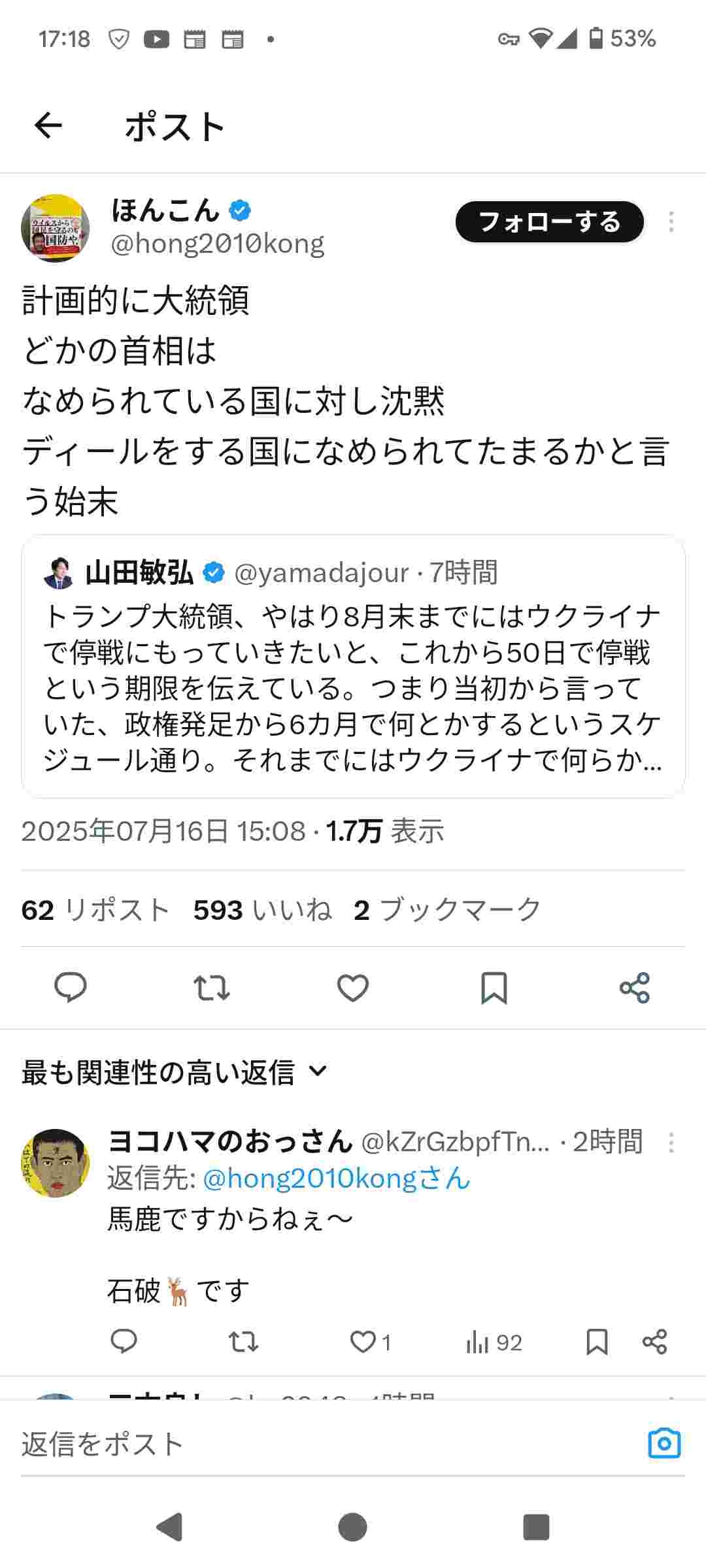The height and width of the screenshot is (1568, 706).
Task: Go back using the top arrow
Action: pyautogui.click(x=48, y=125)
